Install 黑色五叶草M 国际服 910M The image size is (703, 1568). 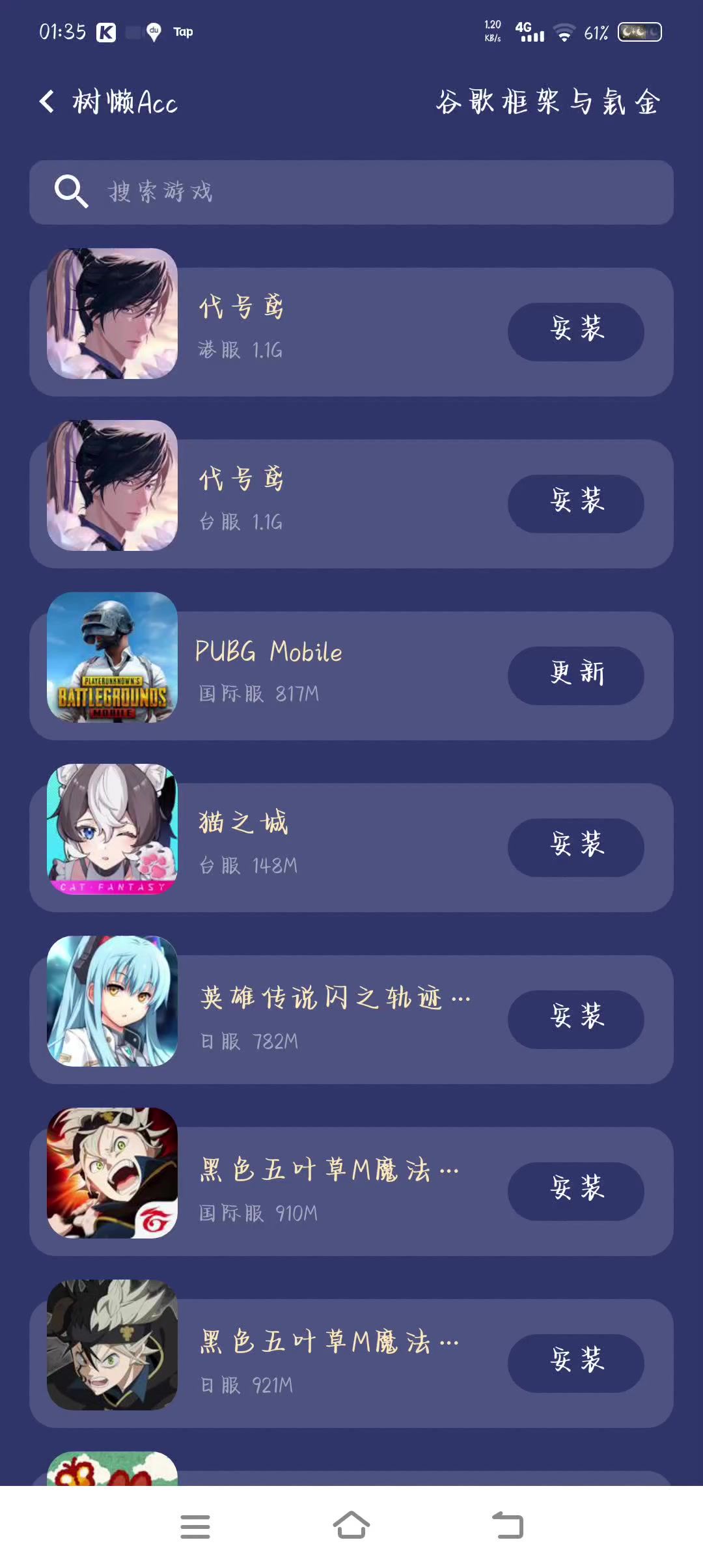[x=575, y=1191]
